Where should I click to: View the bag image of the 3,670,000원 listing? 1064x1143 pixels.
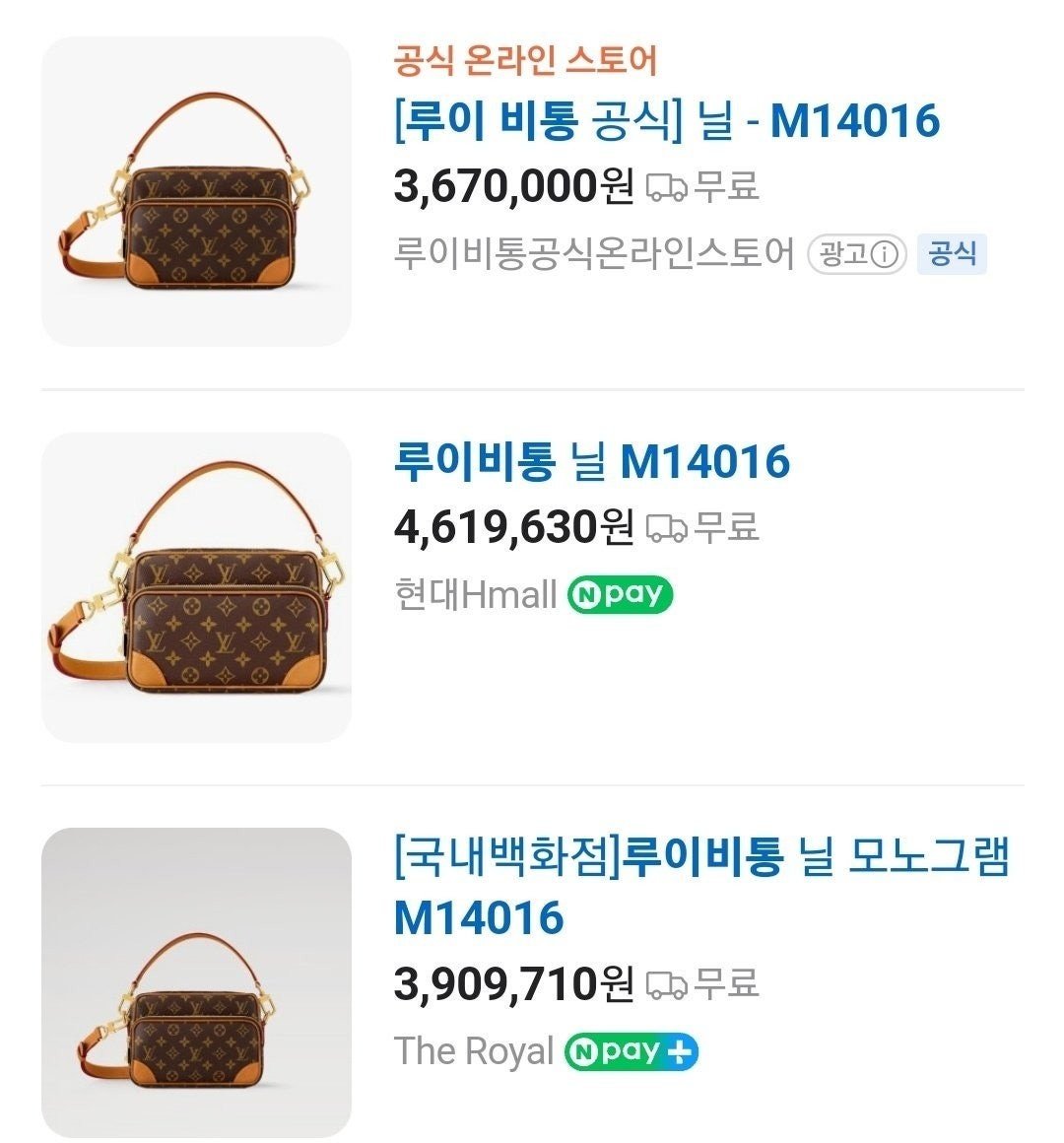point(197,192)
